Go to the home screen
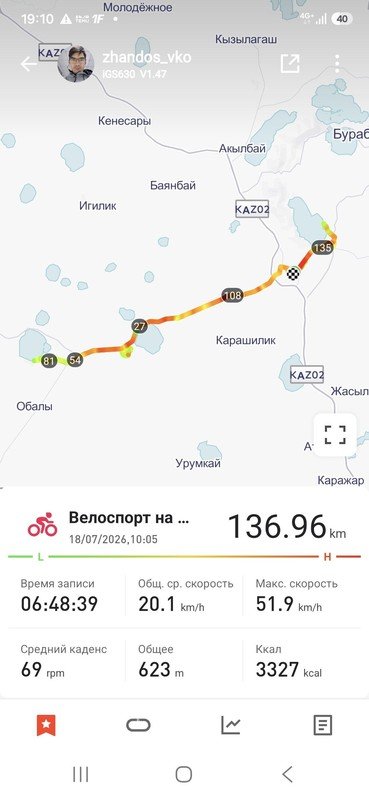The width and height of the screenshot is (369, 800). tap(184, 774)
